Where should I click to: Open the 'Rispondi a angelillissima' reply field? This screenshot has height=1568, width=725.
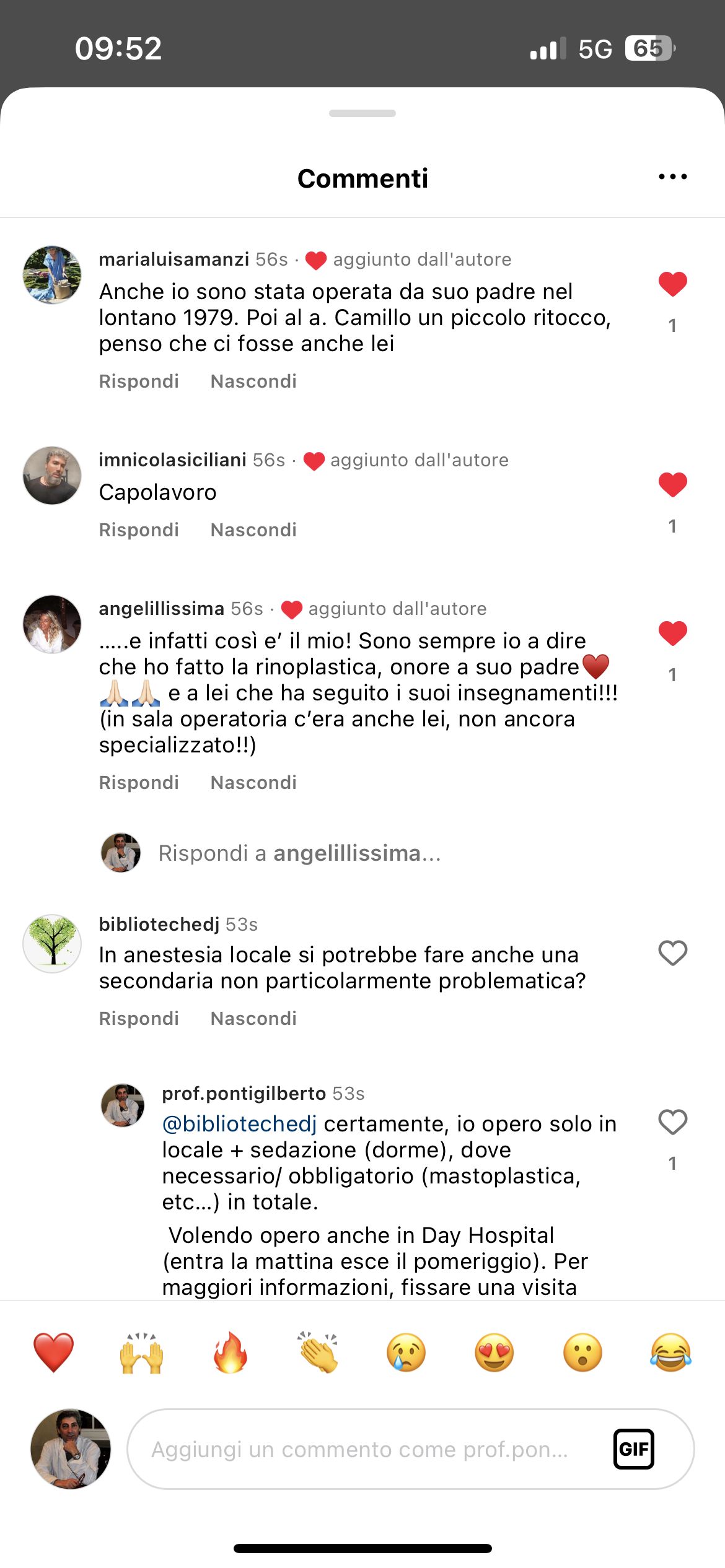click(x=299, y=853)
